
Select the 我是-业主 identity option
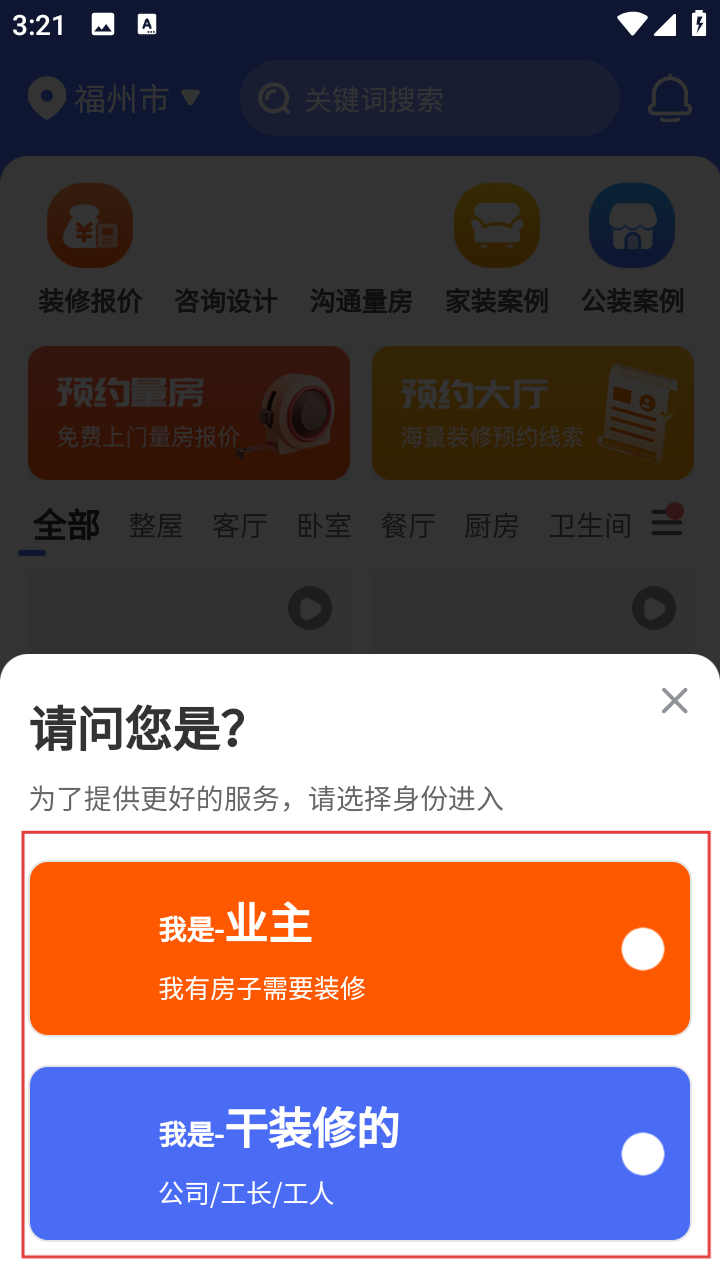[x=360, y=948]
